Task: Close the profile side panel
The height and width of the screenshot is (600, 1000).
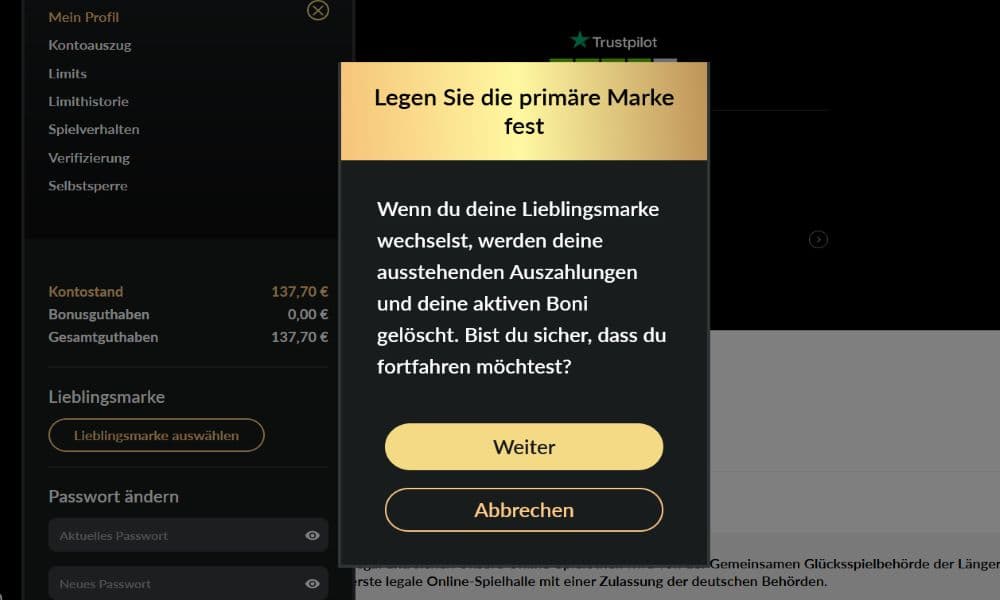Action: click(x=317, y=11)
